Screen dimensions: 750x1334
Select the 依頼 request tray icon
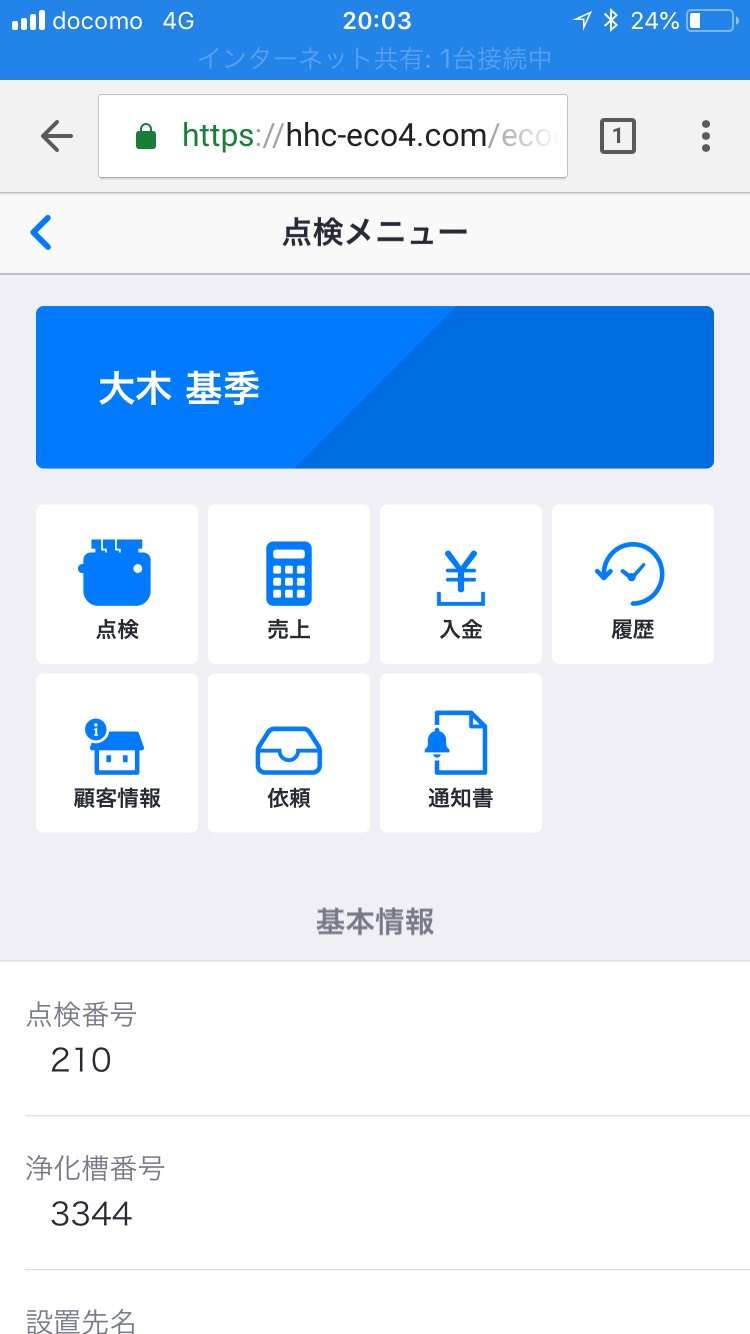pos(289,752)
